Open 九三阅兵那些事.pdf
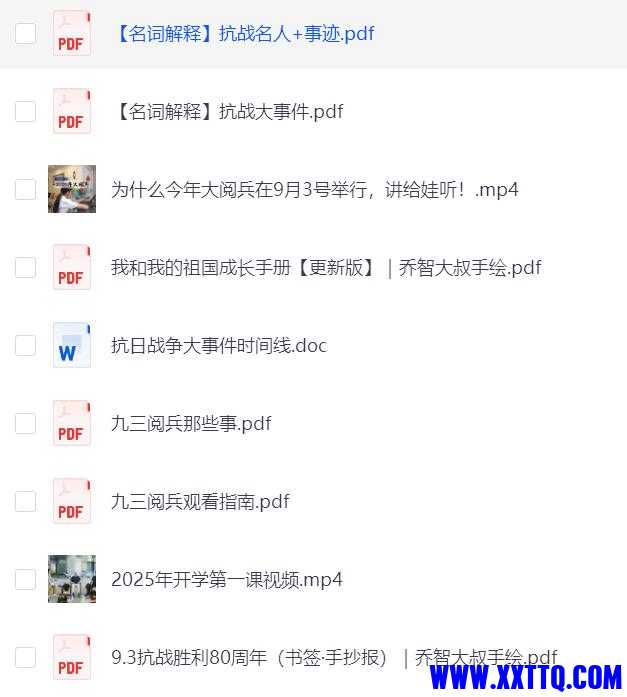Screen dimensions: 627x697 [191, 423]
